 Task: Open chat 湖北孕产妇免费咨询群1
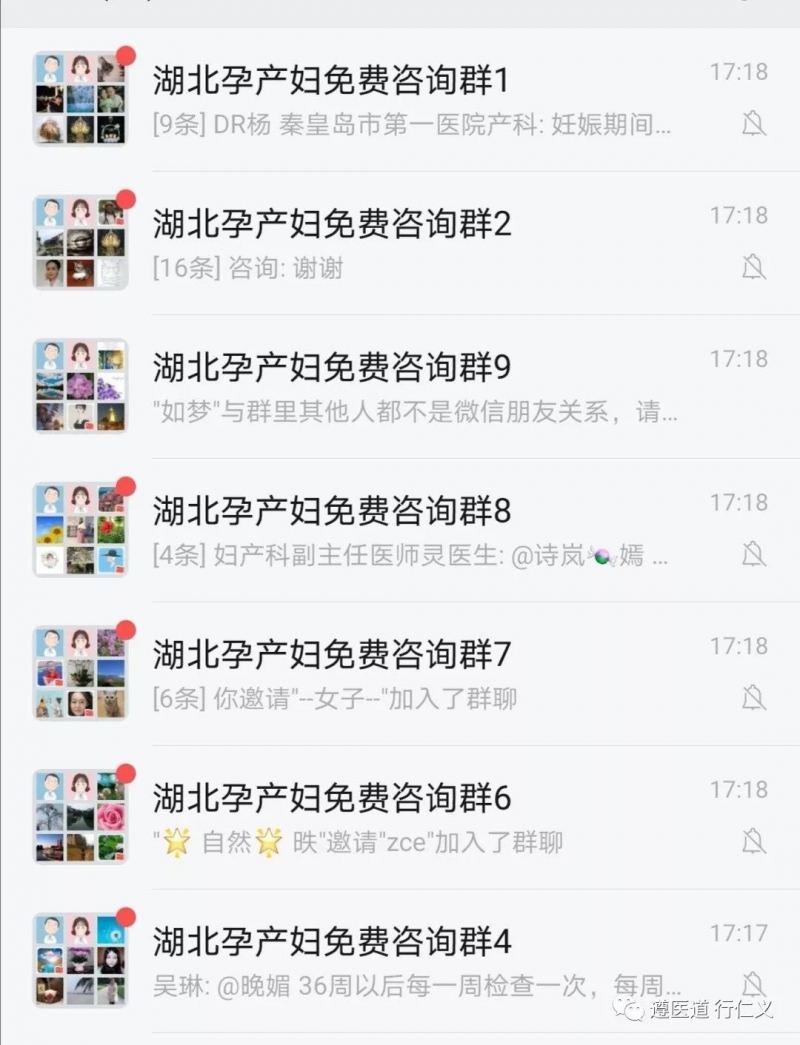point(400,99)
